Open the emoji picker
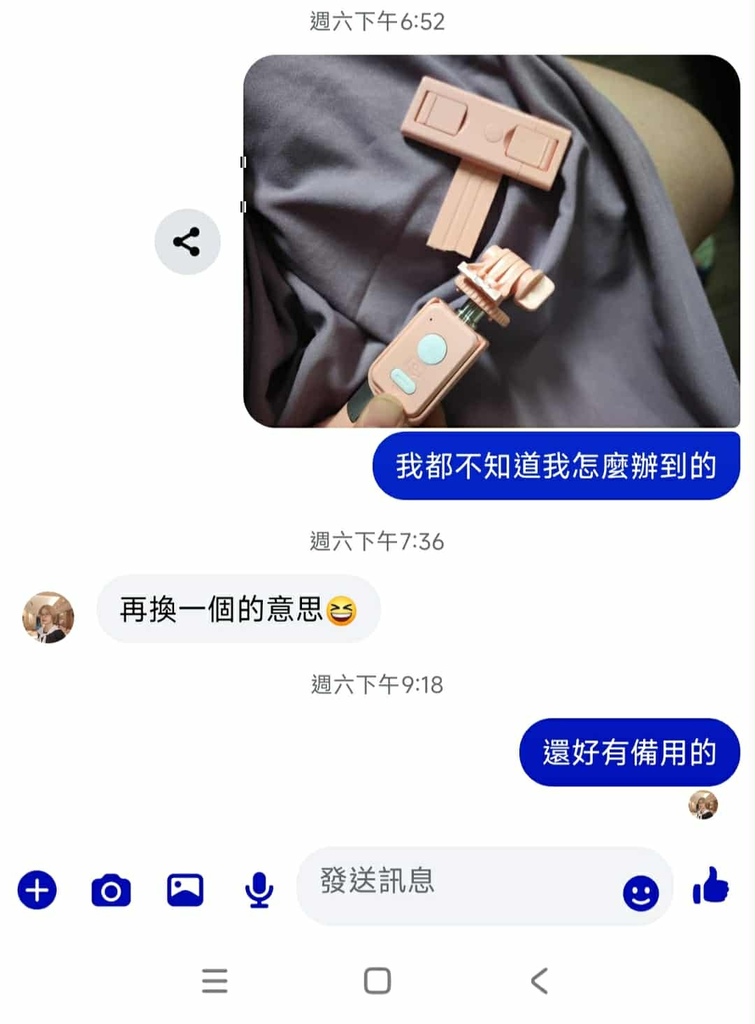The height and width of the screenshot is (1024, 755). tap(640, 892)
